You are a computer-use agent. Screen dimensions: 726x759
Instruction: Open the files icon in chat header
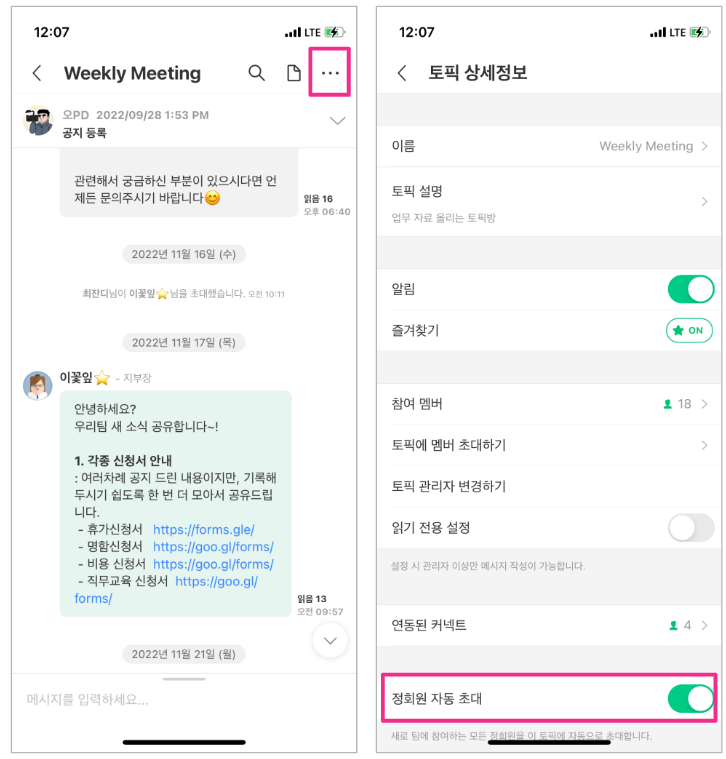tap(294, 73)
